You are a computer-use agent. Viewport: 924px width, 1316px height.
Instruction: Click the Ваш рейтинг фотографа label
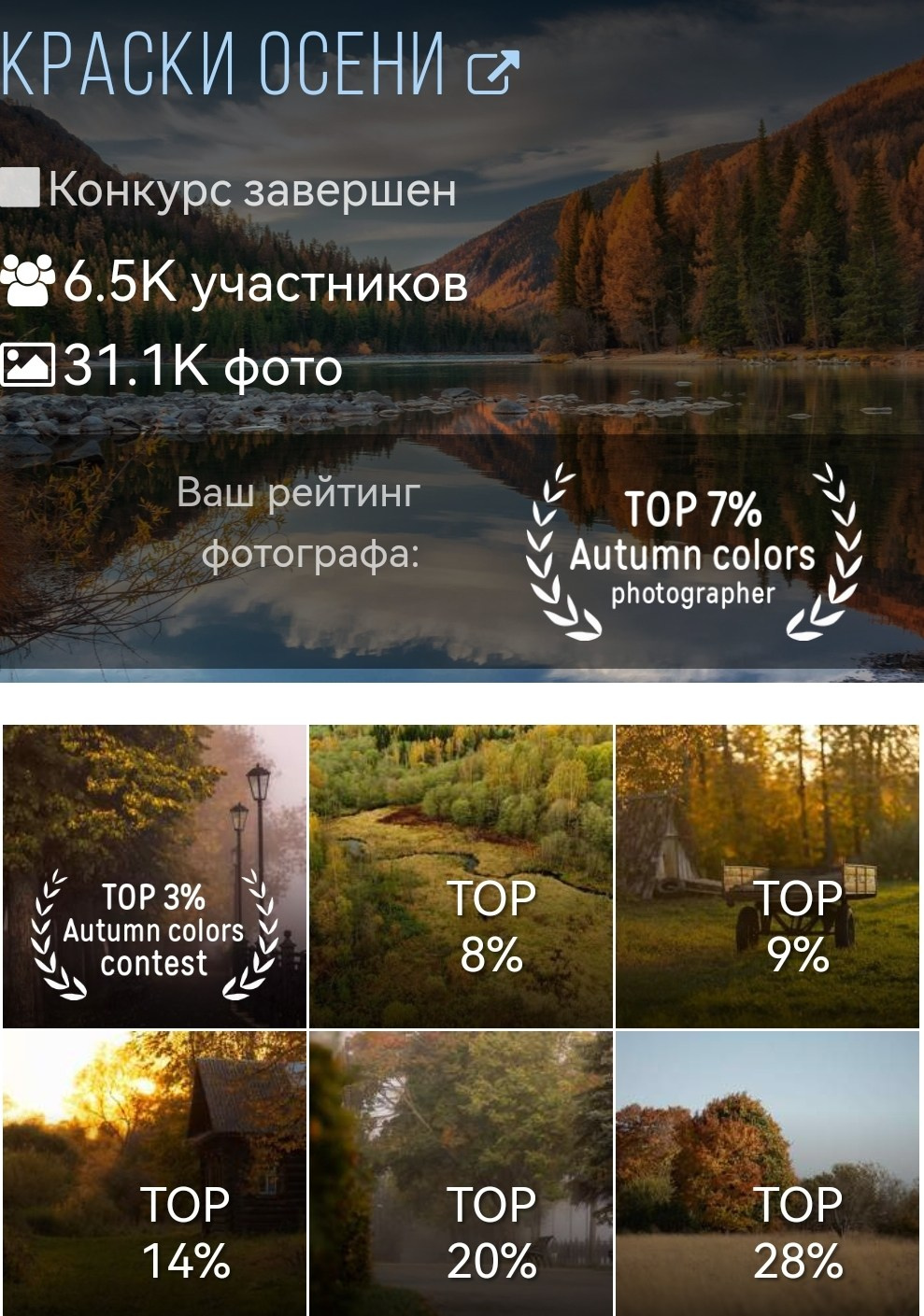coord(299,523)
